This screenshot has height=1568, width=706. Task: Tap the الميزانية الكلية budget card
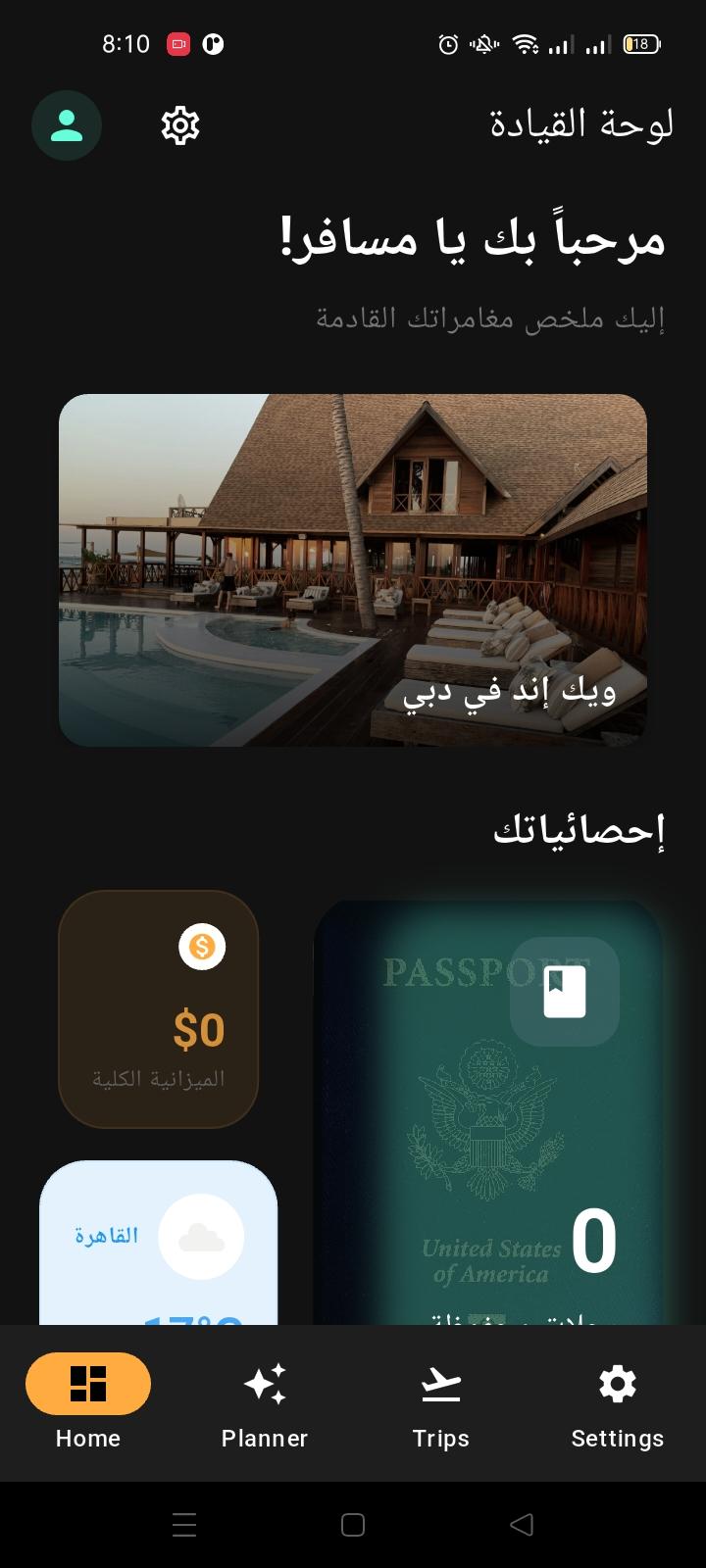click(x=158, y=1009)
